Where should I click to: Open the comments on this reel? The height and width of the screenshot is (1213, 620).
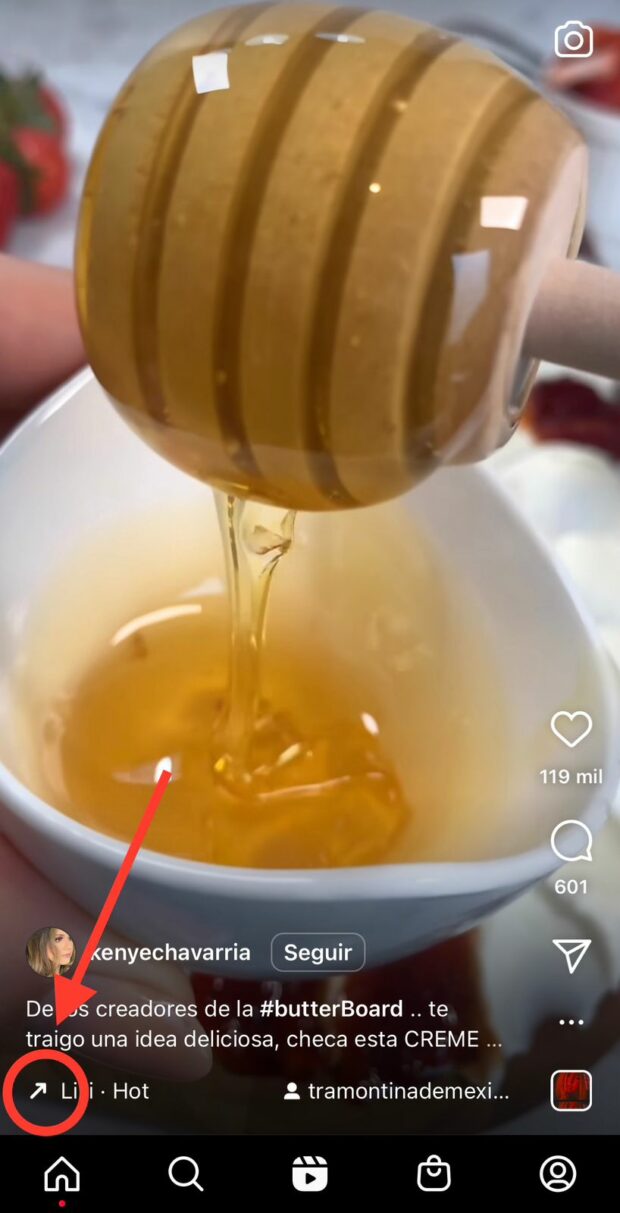pos(571,843)
